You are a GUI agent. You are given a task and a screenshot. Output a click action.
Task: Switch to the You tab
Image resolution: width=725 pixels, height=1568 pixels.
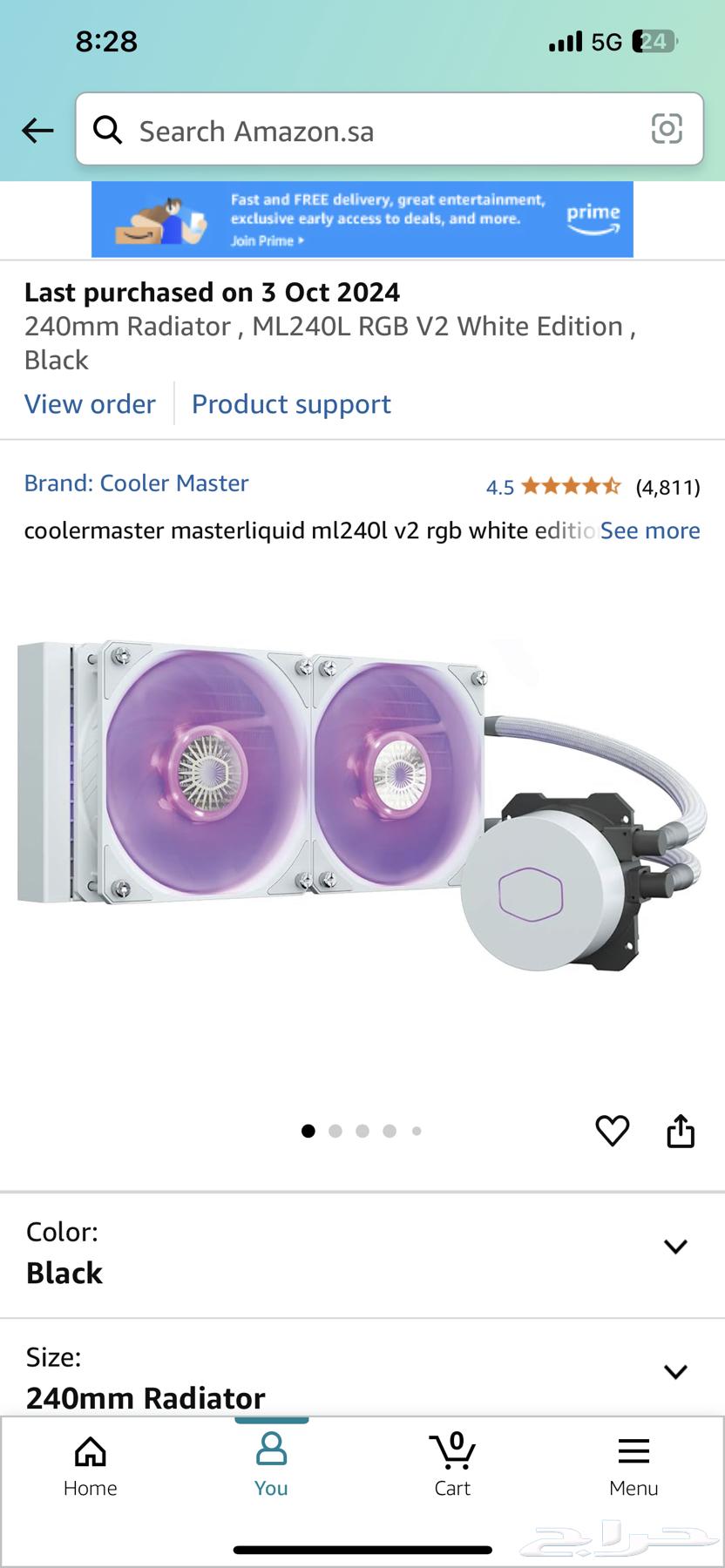(x=271, y=1463)
